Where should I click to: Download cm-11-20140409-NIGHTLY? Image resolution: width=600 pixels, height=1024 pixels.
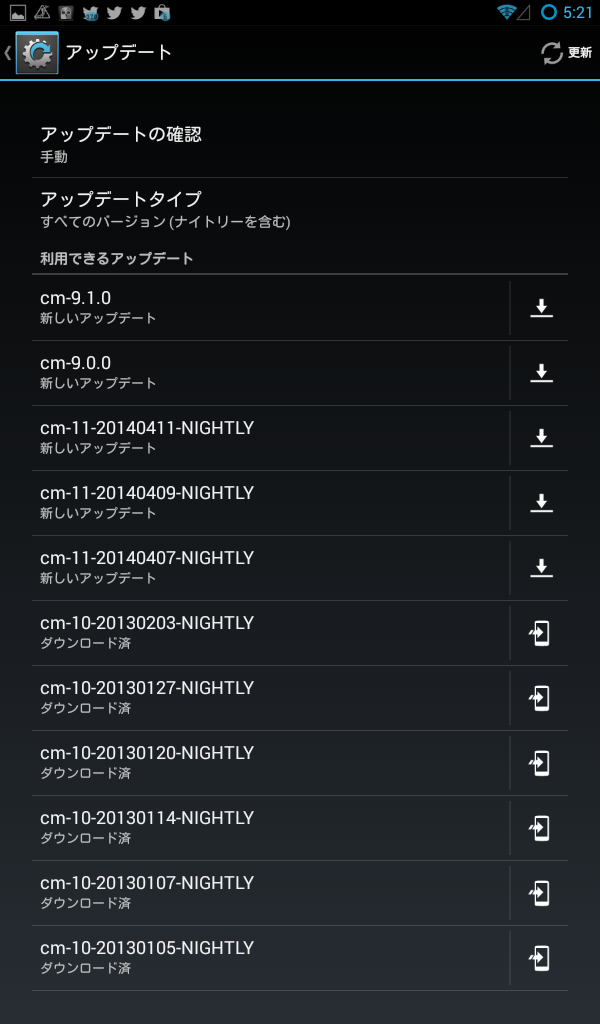tap(541, 503)
